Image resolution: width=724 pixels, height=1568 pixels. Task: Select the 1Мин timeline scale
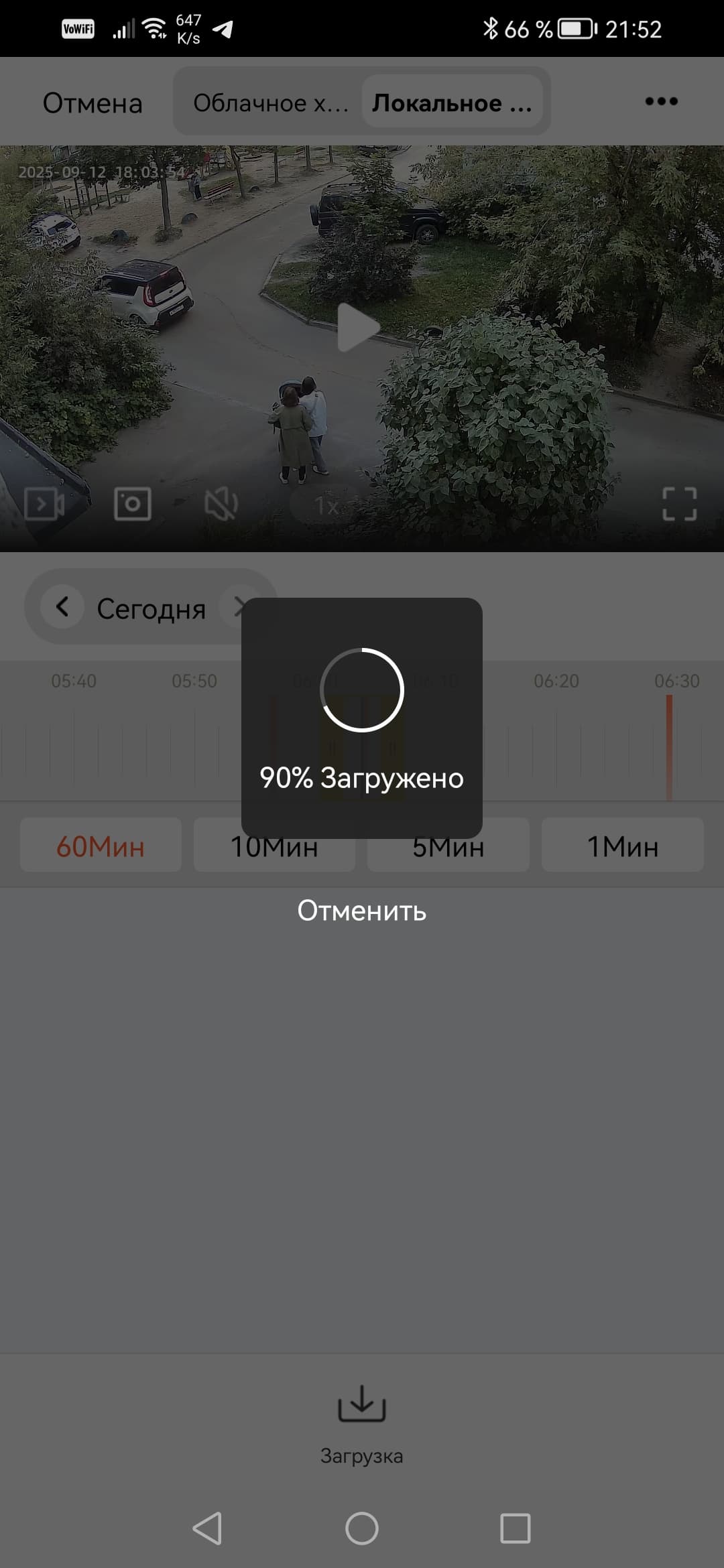(622, 846)
